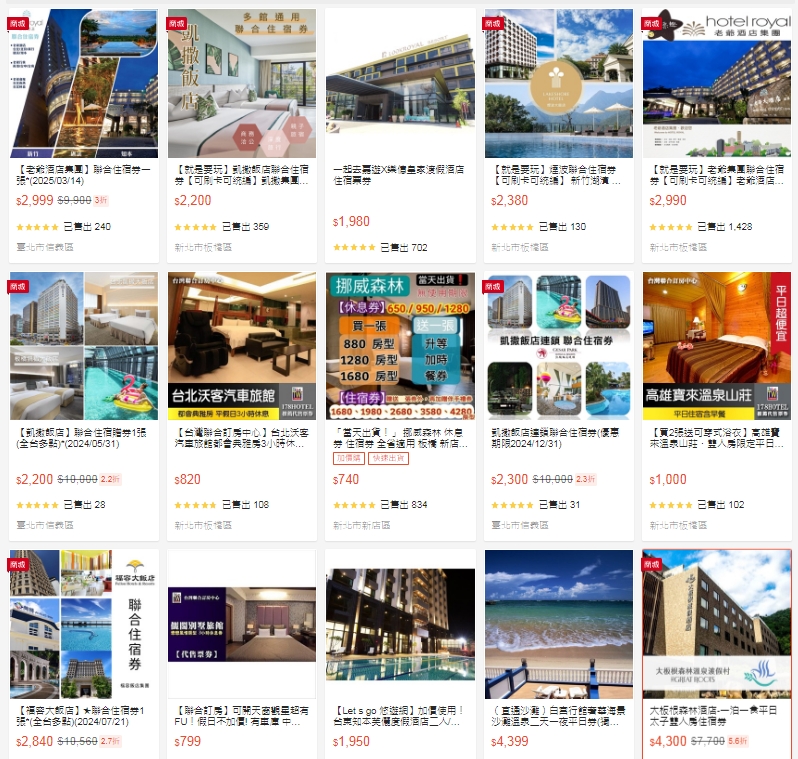Select the hotel royal 老爺集團 $2,990 listing
The image size is (798, 759).
(x=716, y=85)
